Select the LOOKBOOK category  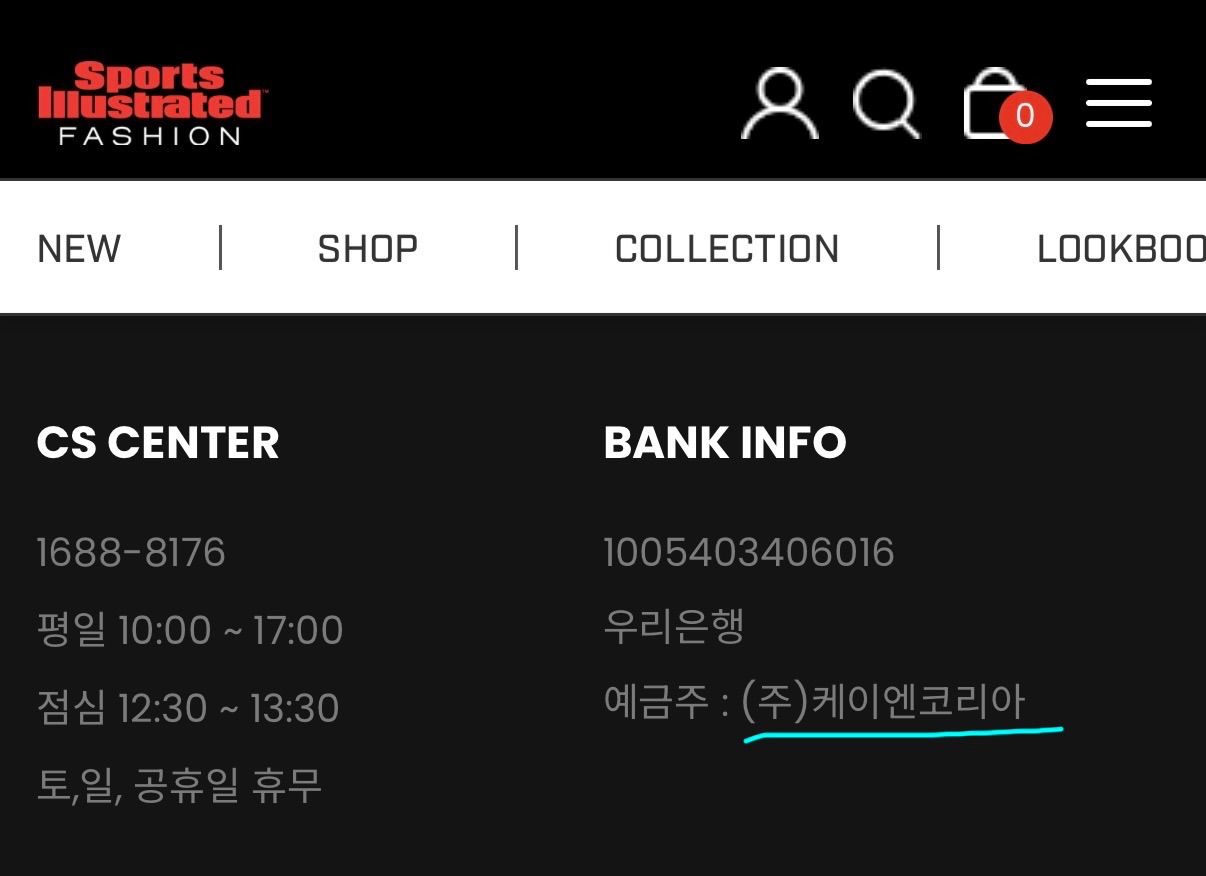(1120, 249)
